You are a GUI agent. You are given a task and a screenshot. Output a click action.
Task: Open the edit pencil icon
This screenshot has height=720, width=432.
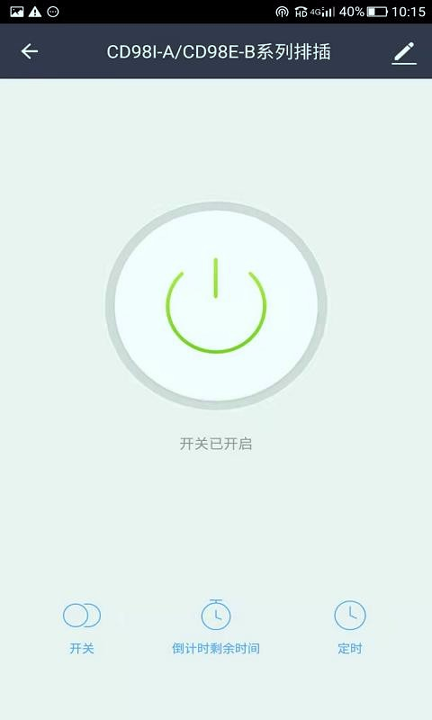[404, 53]
